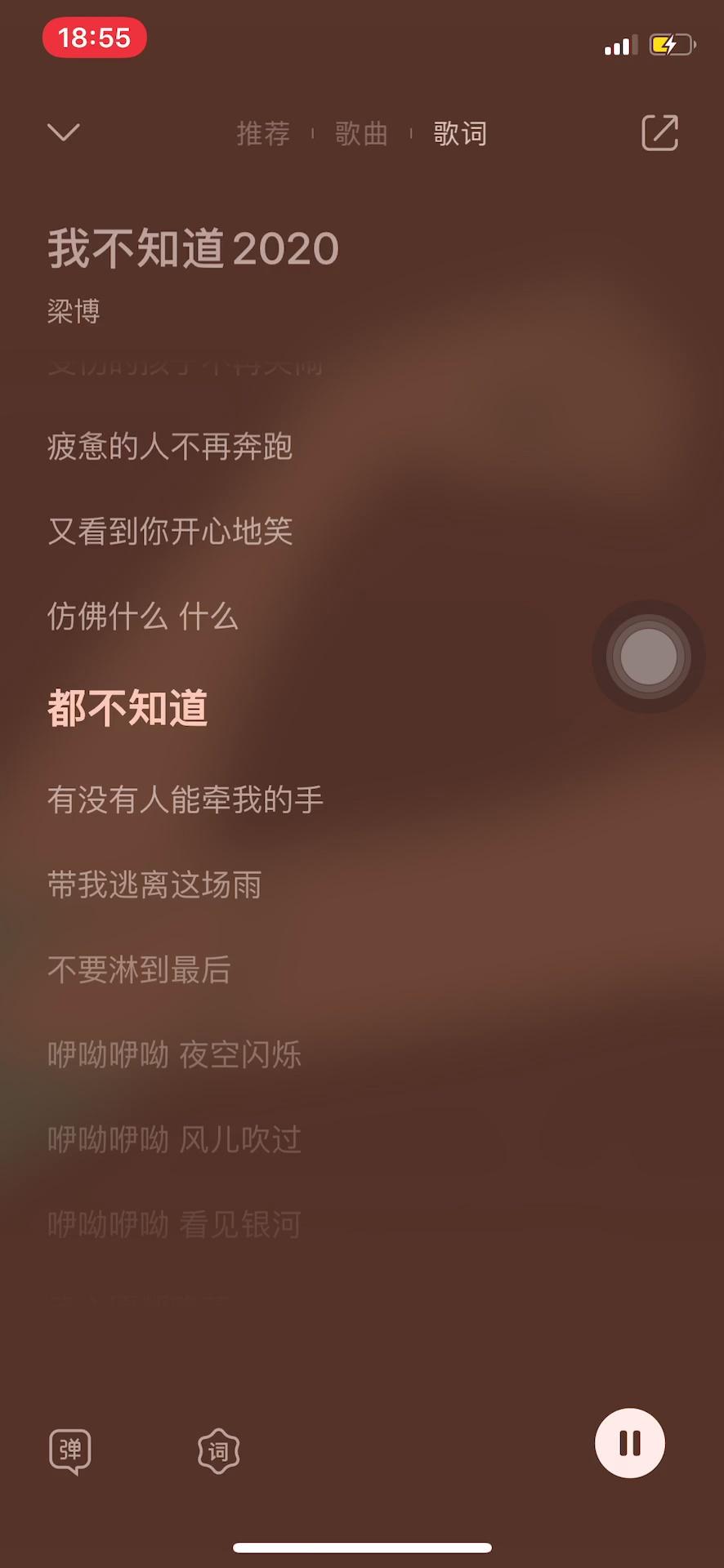Viewport: 724px width, 1568px height.
Task: Switch to the 推荐 tab
Action: 263,133
